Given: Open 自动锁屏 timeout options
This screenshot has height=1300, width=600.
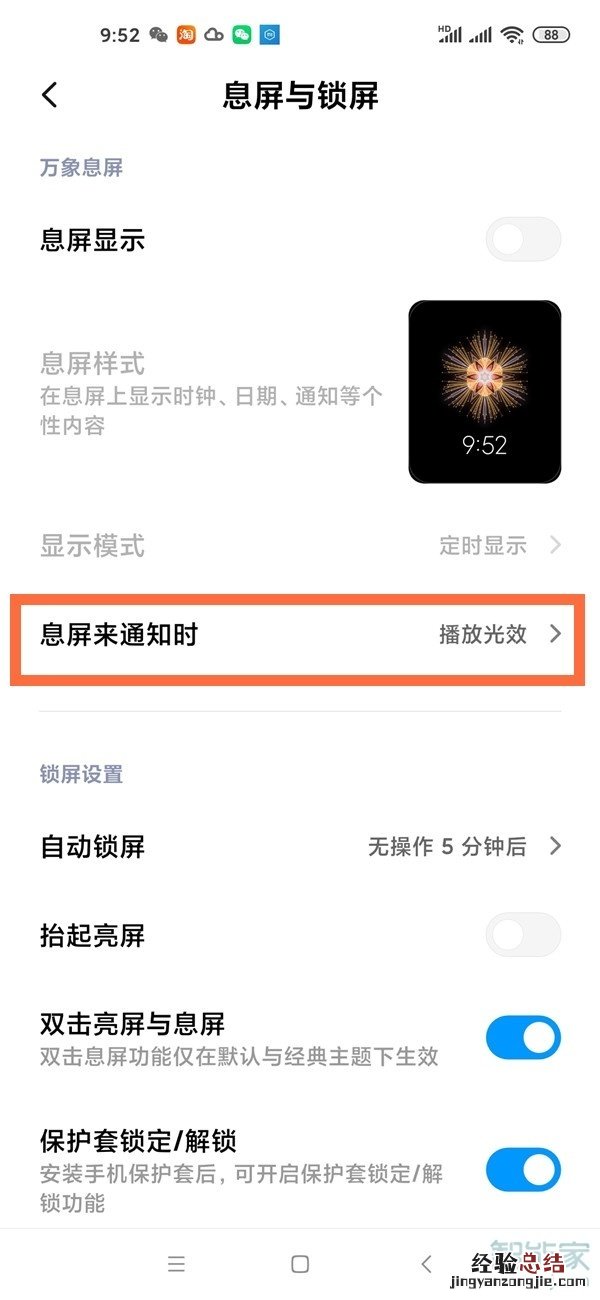Looking at the screenshot, I should pos(298,846).
